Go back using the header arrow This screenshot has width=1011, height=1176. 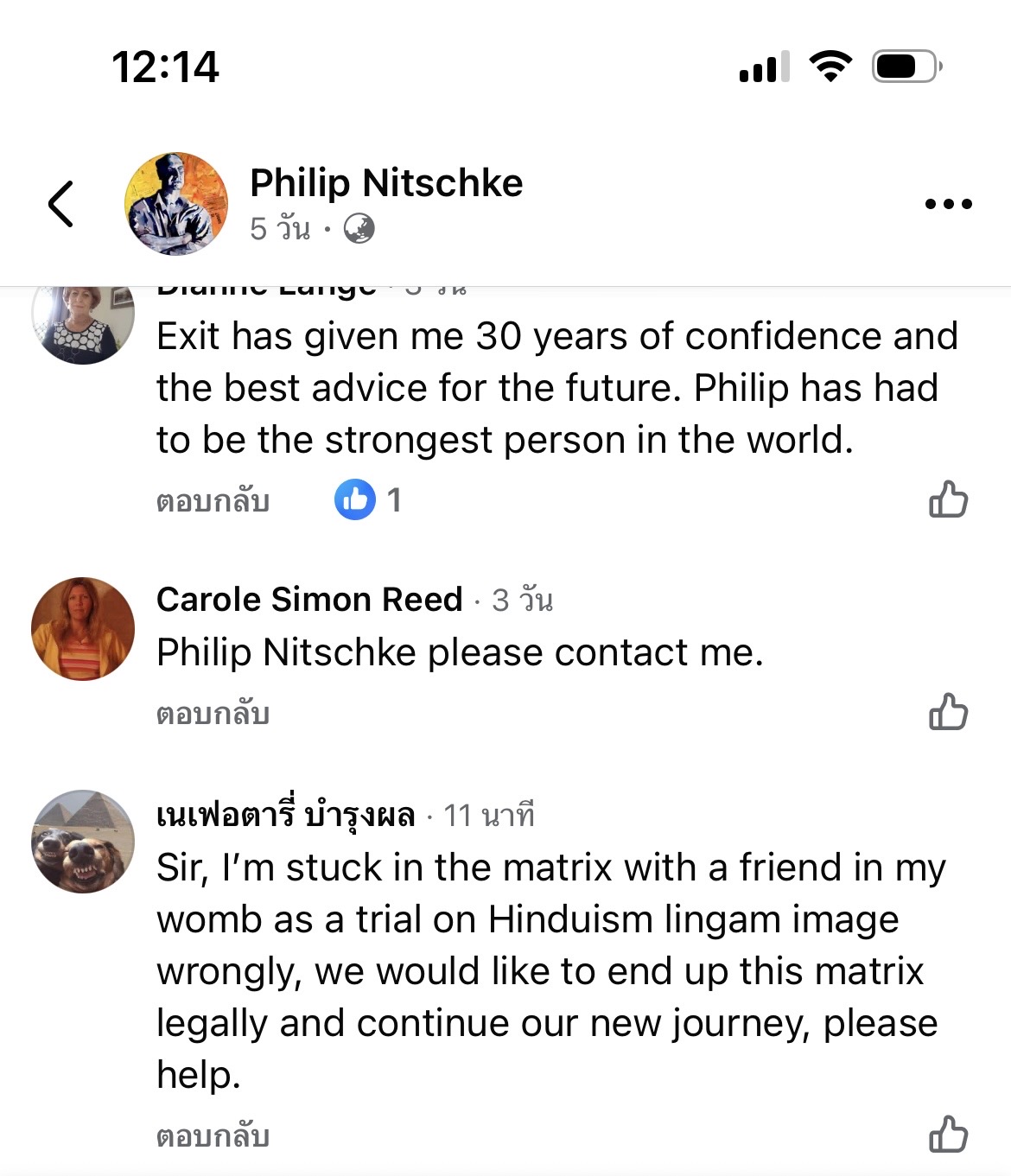[x=60, y=204]
